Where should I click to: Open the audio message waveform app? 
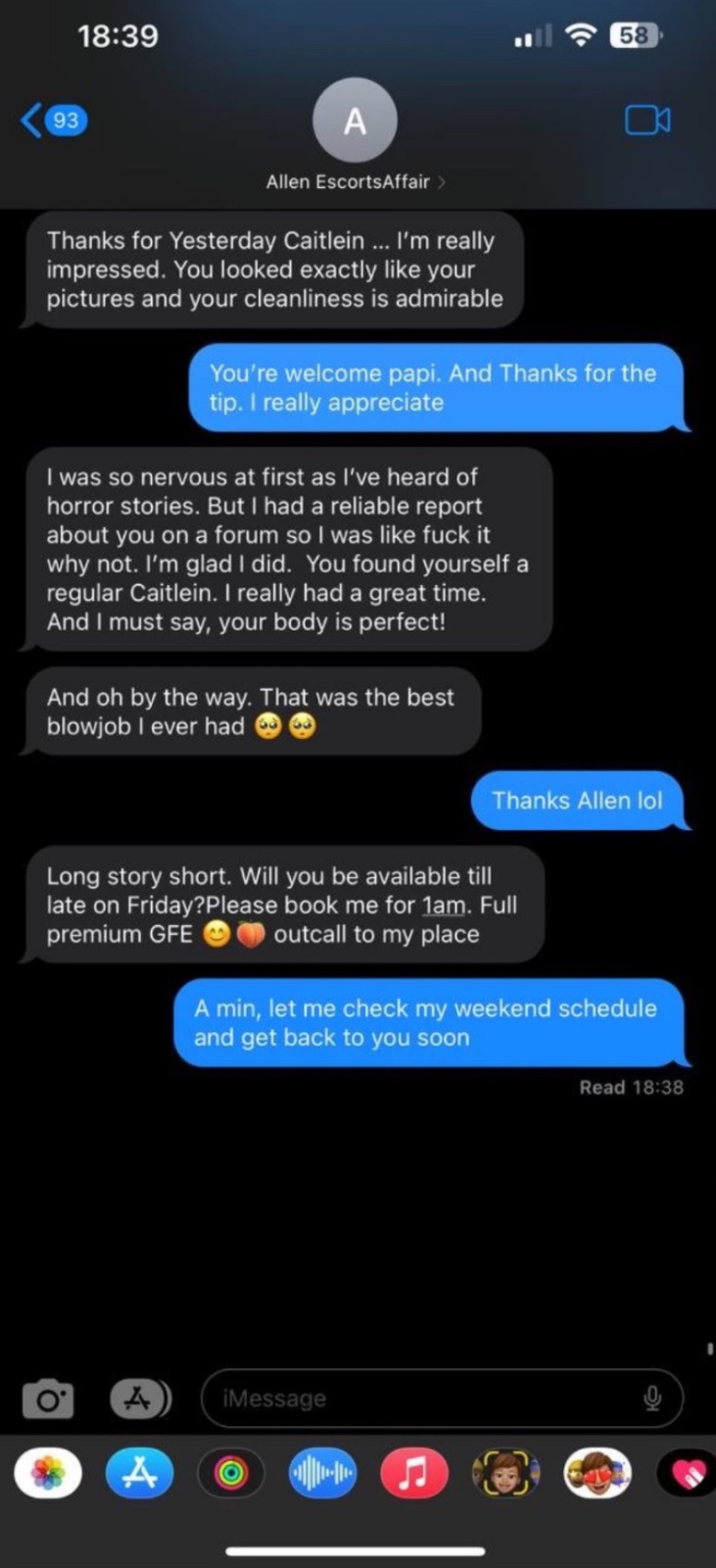click(x=322, y=1472)
